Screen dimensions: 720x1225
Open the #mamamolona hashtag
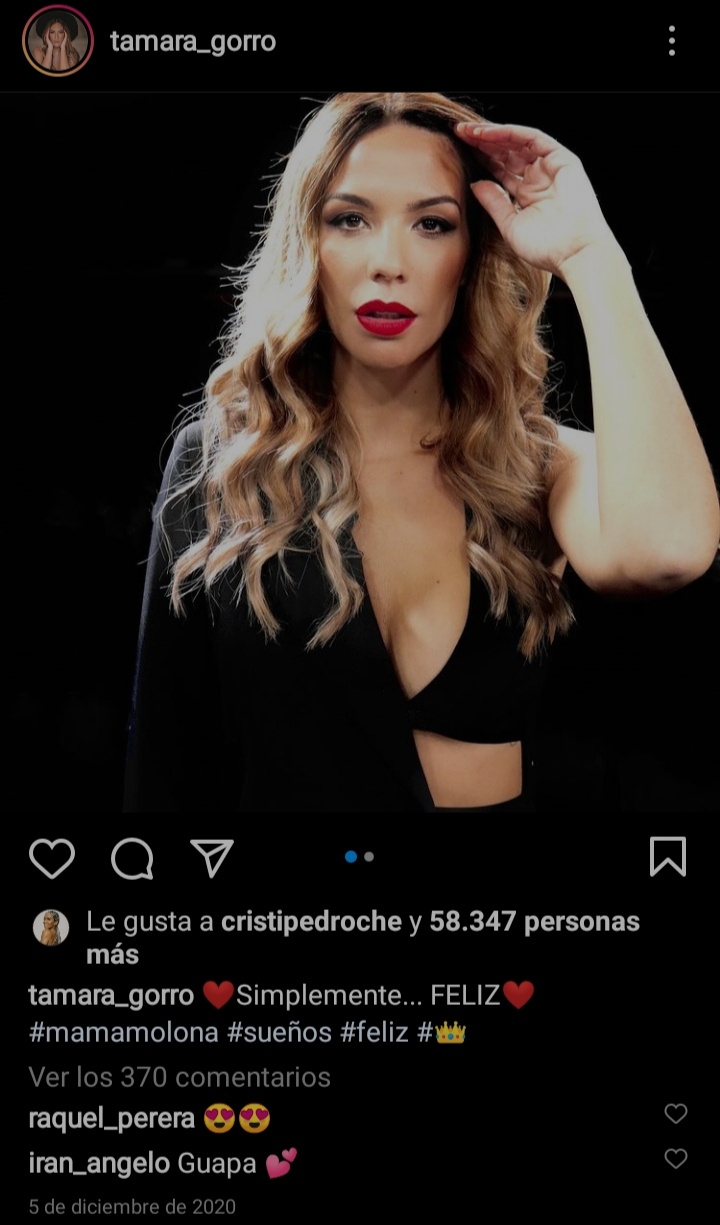[x=124, y=1032]
